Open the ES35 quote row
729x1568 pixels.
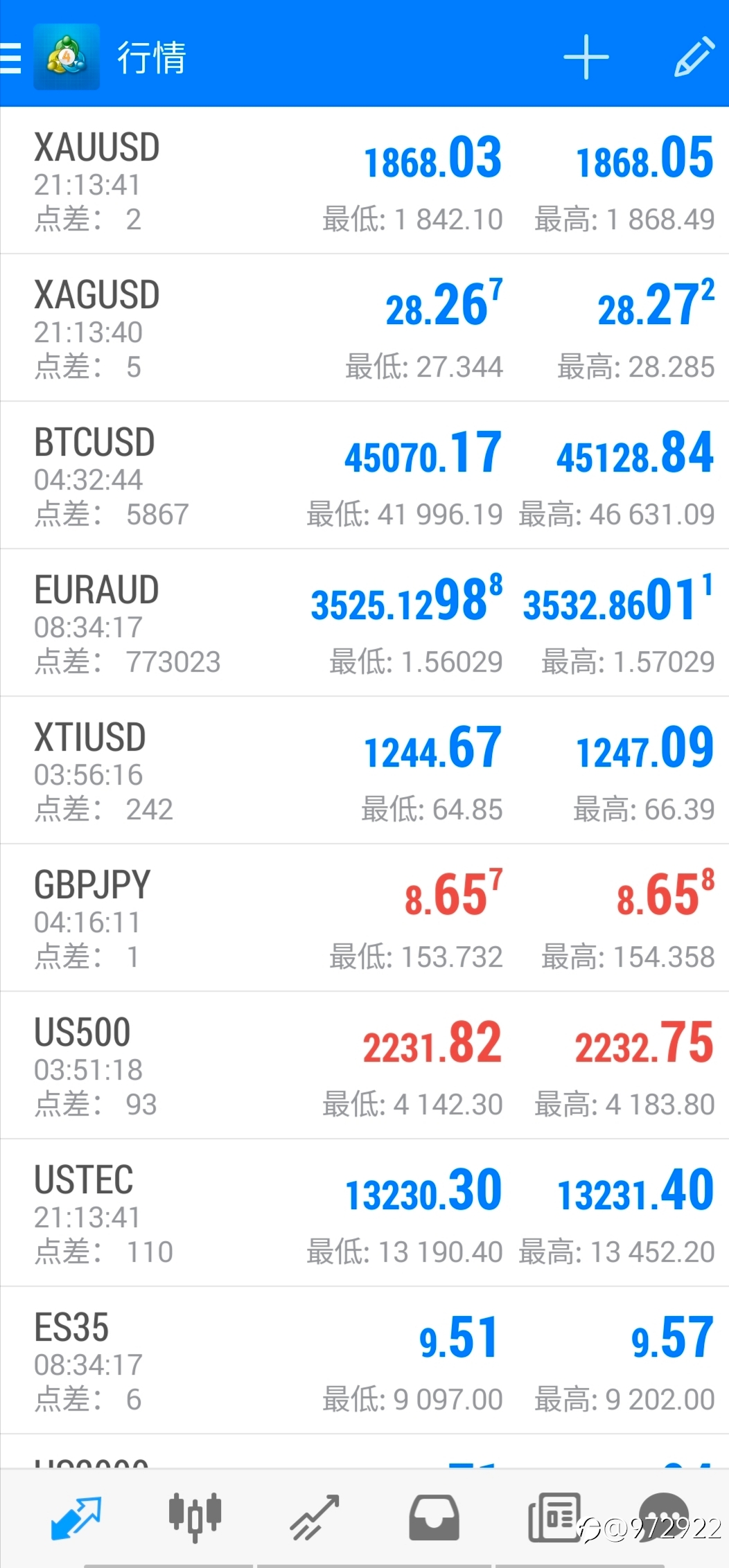click(364, 1360)
